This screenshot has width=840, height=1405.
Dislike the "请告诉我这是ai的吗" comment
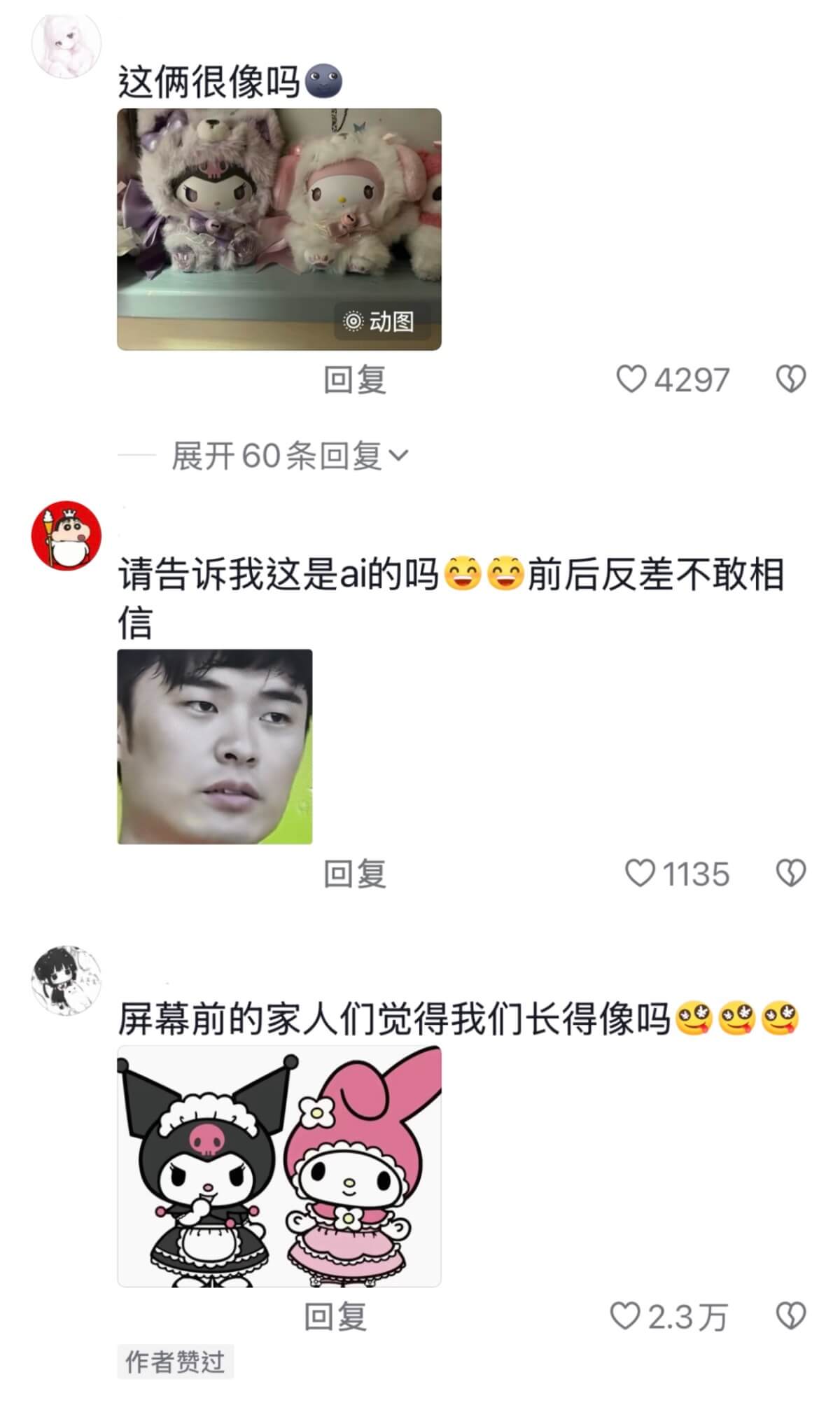click(791, 874)
